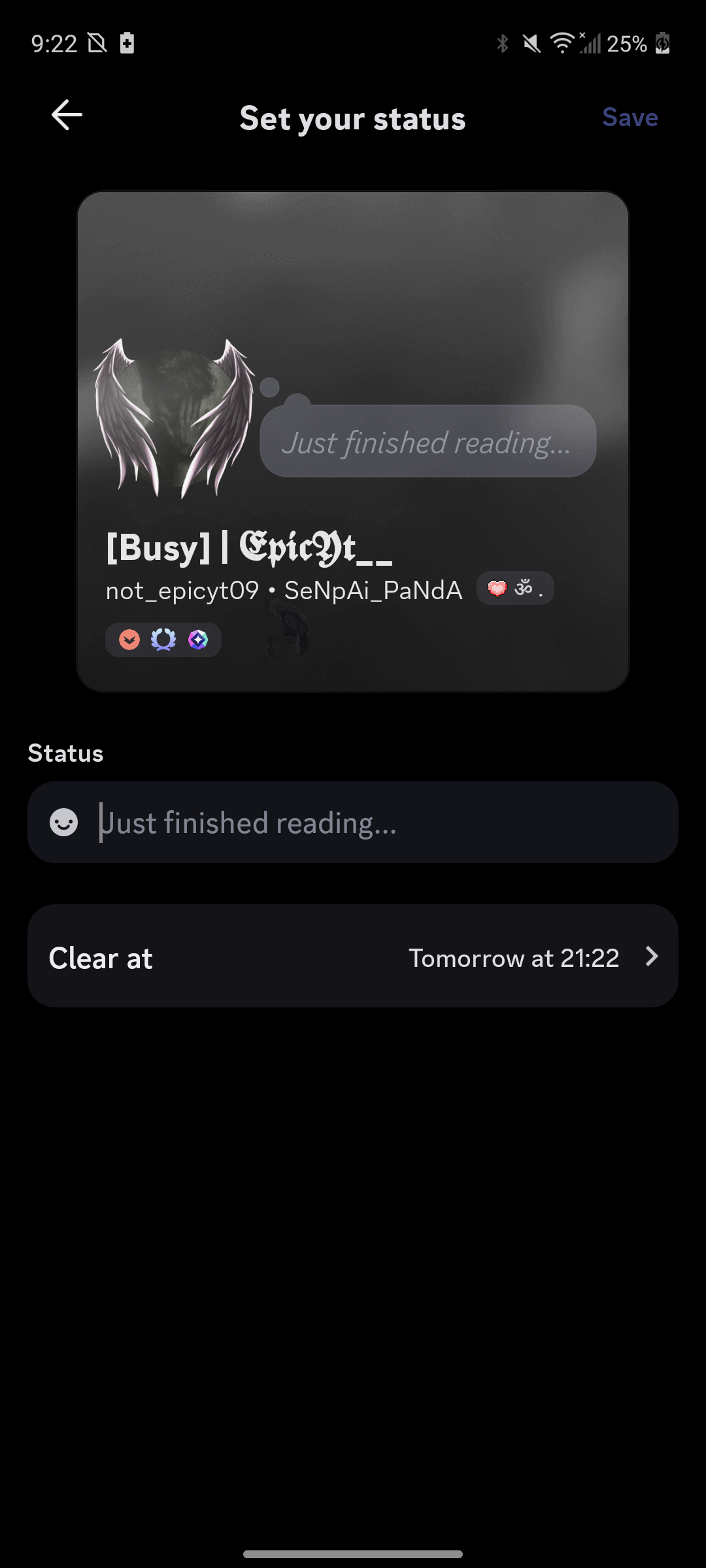This screenshot has height=1568, width=706.
Task: Open the Clear at row settings
Action: tap(353, 957)
